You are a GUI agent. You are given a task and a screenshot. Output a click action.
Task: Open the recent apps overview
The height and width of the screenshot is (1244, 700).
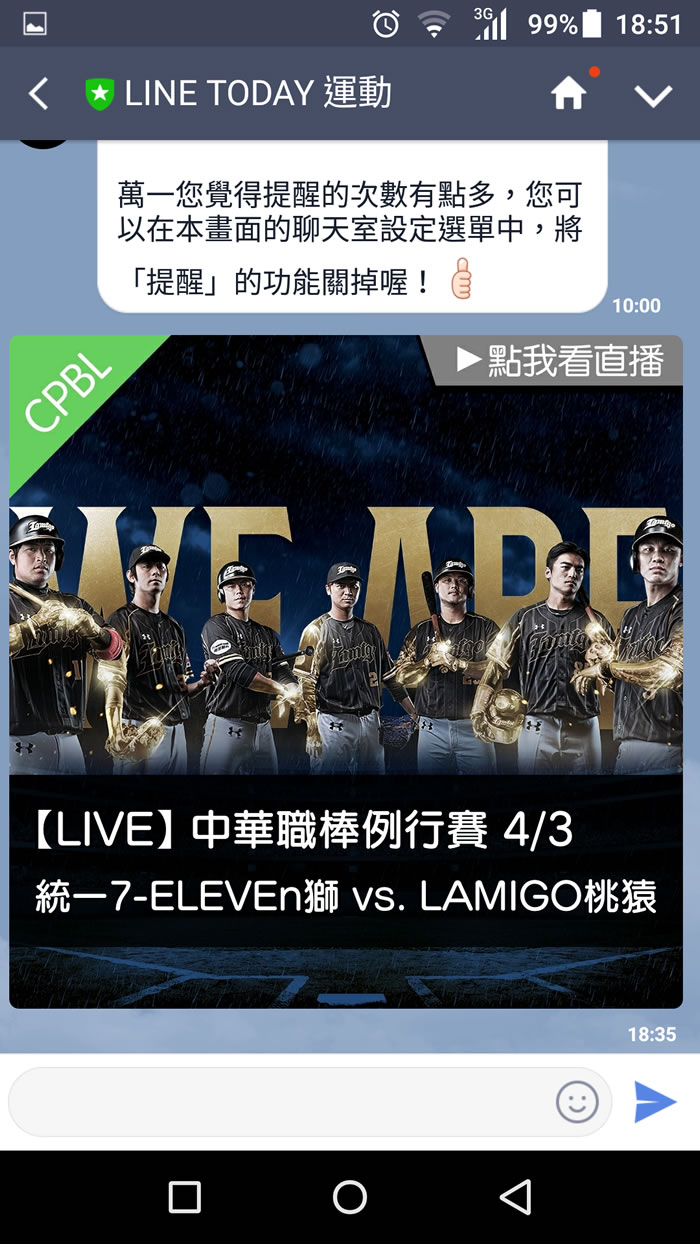pyautogui.click(x=185, y=1197)
